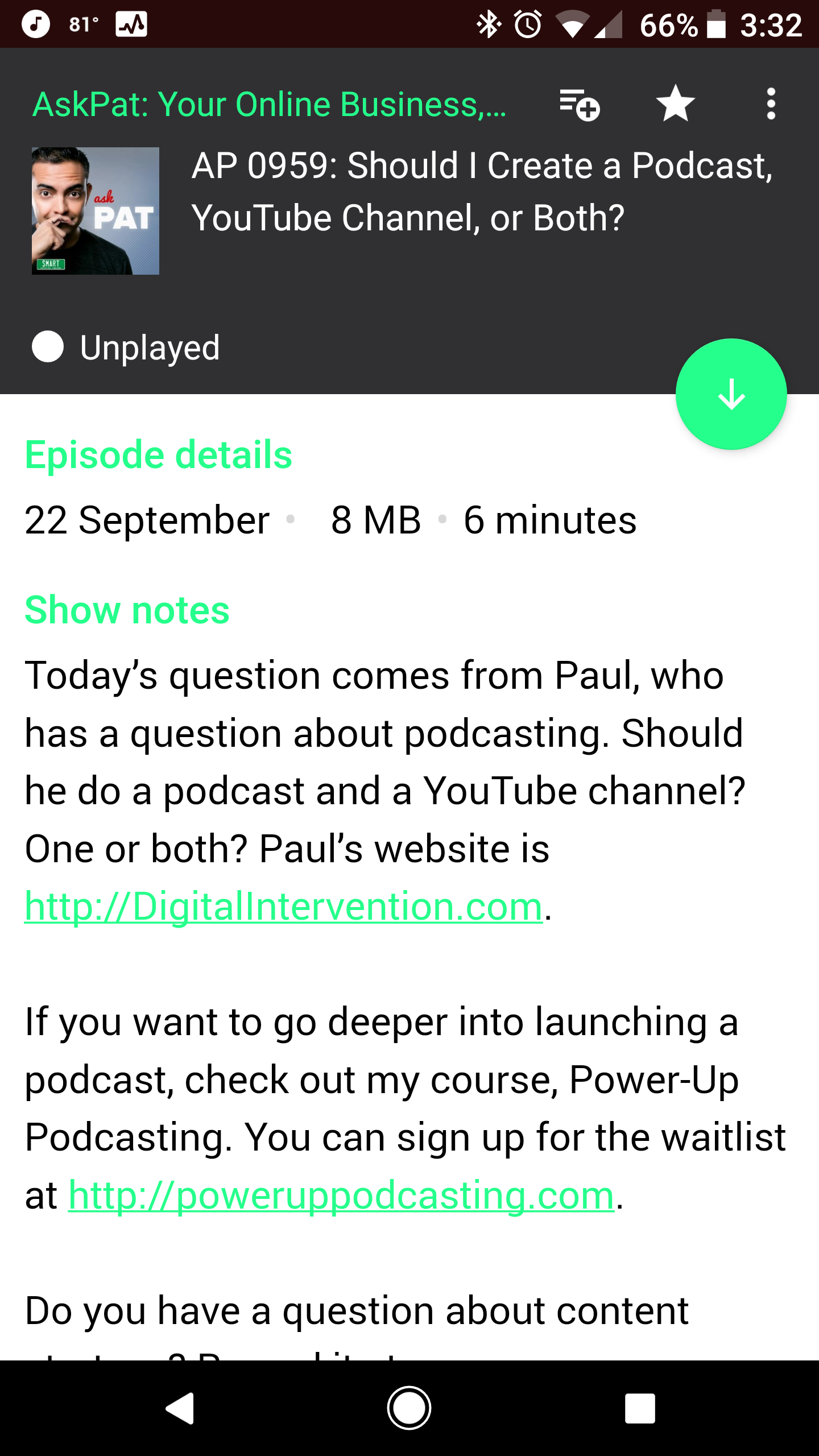Tap the AskPat podcast artwork
Screen dimensions: 819x1456
tap(96, 211)
